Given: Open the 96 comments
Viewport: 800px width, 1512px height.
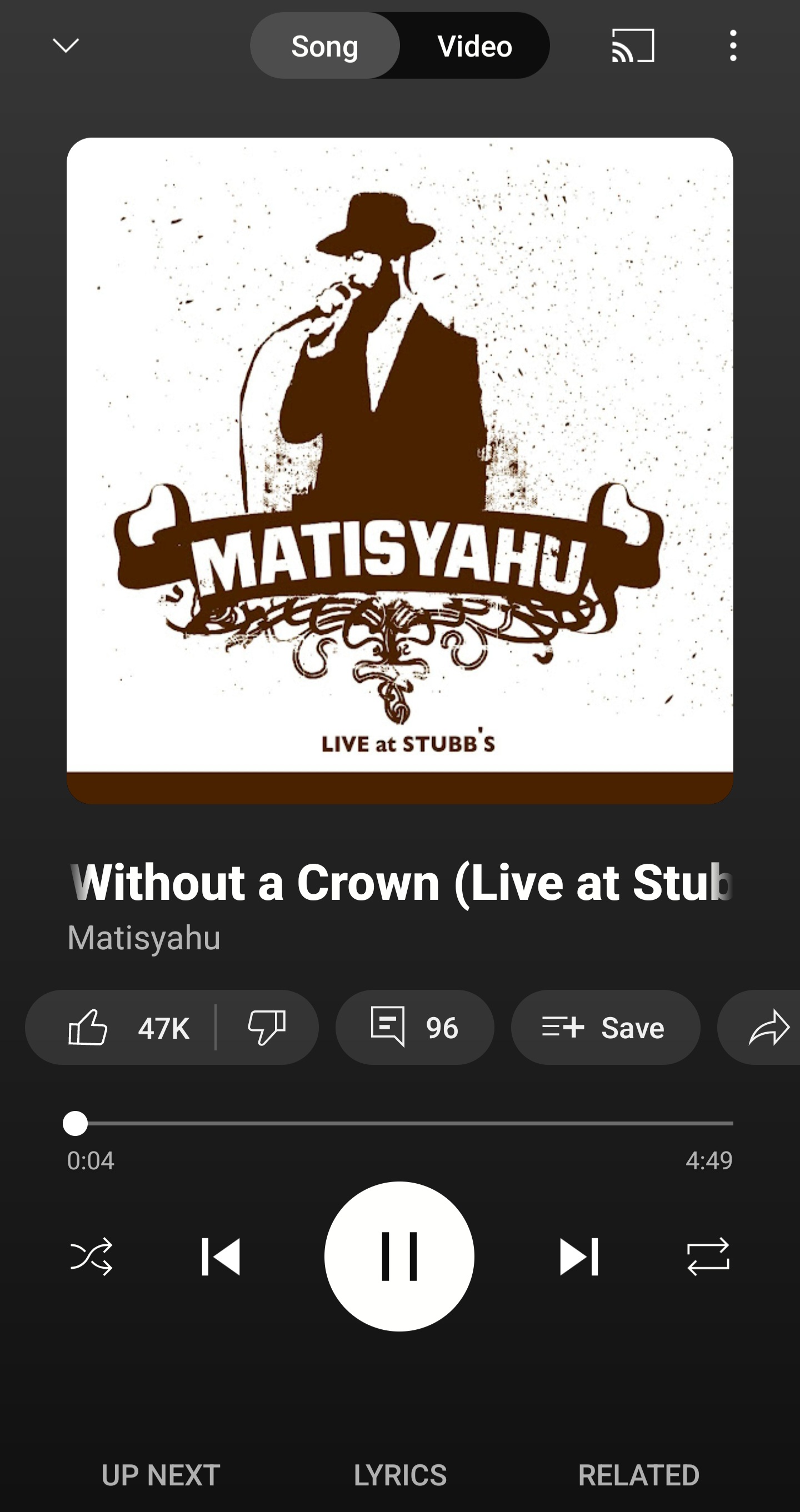Looking at the screenshot, I should coord(415,1027).
